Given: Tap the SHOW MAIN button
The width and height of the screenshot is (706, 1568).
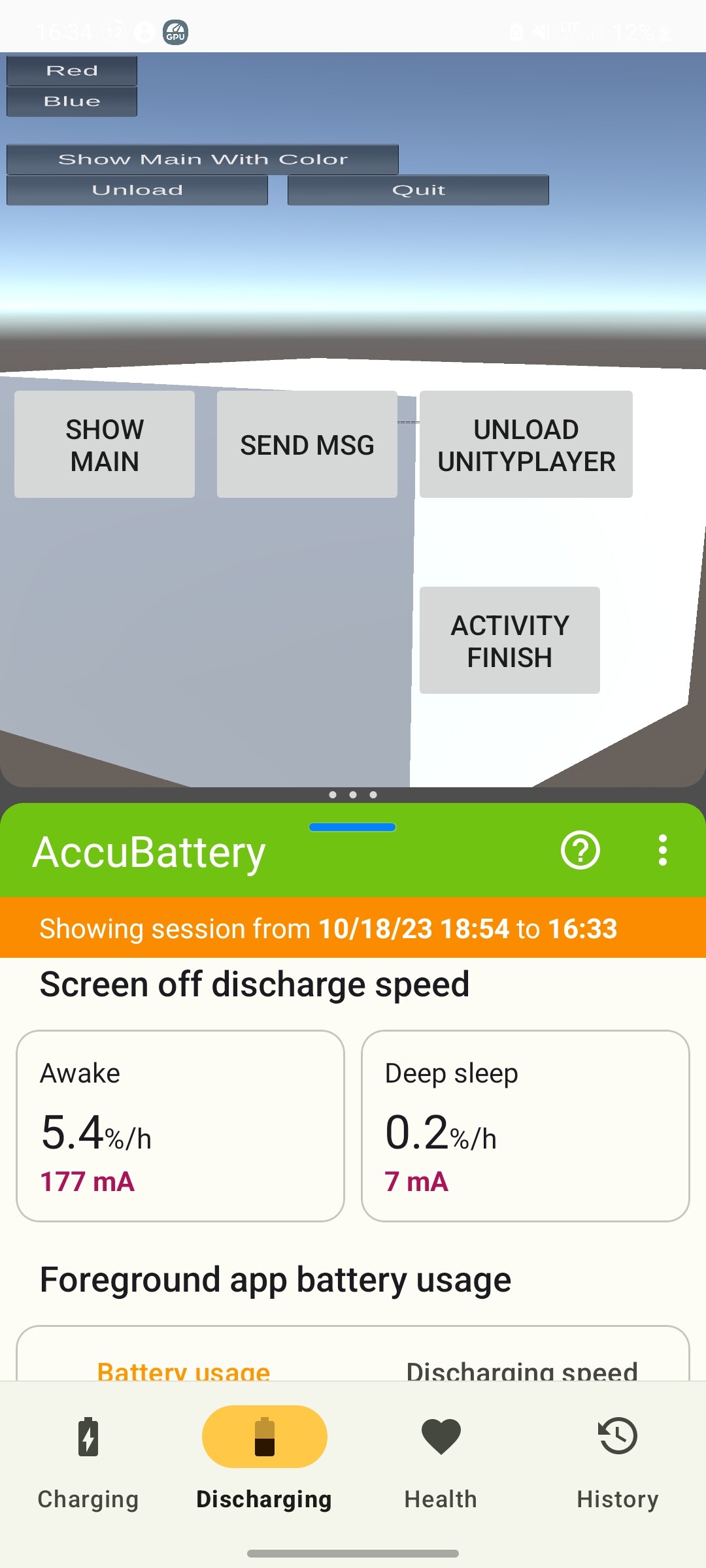Looking at the screenshot, I should tap(105, 445).
